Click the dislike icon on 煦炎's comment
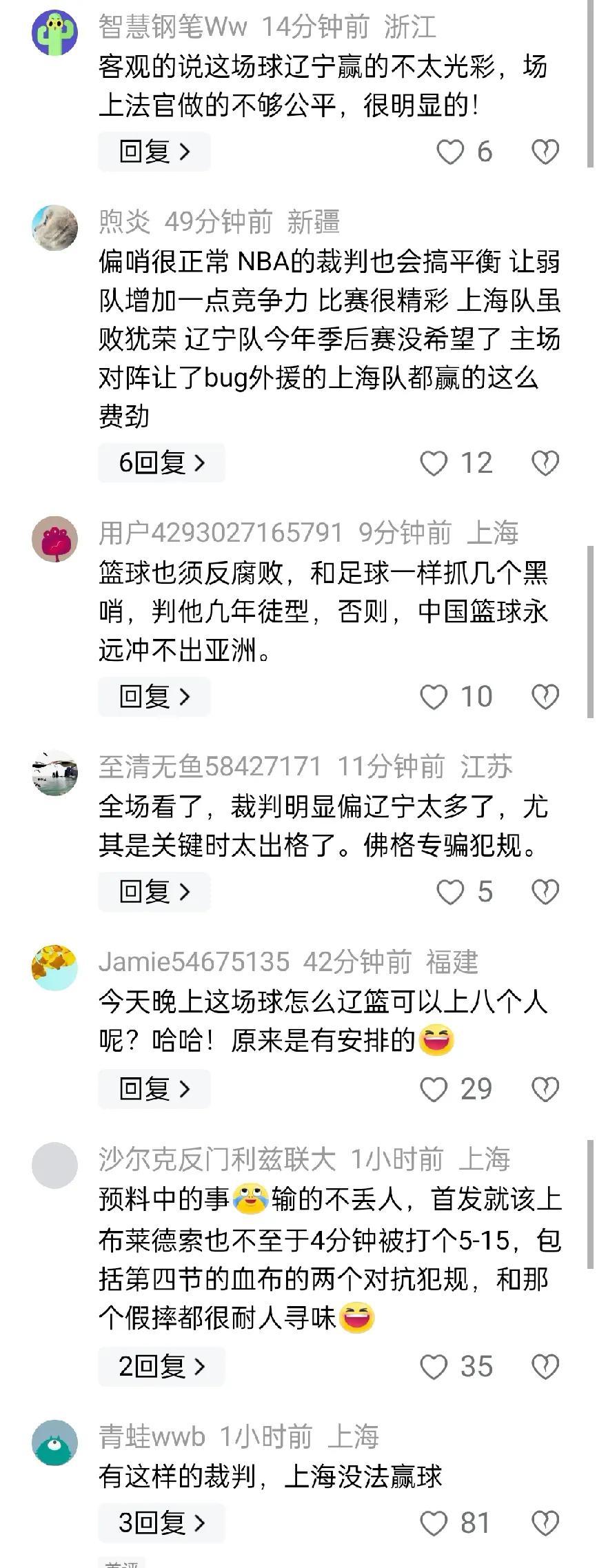The width and height of the screenshot is (597, 1568). (x=546, y=462)
